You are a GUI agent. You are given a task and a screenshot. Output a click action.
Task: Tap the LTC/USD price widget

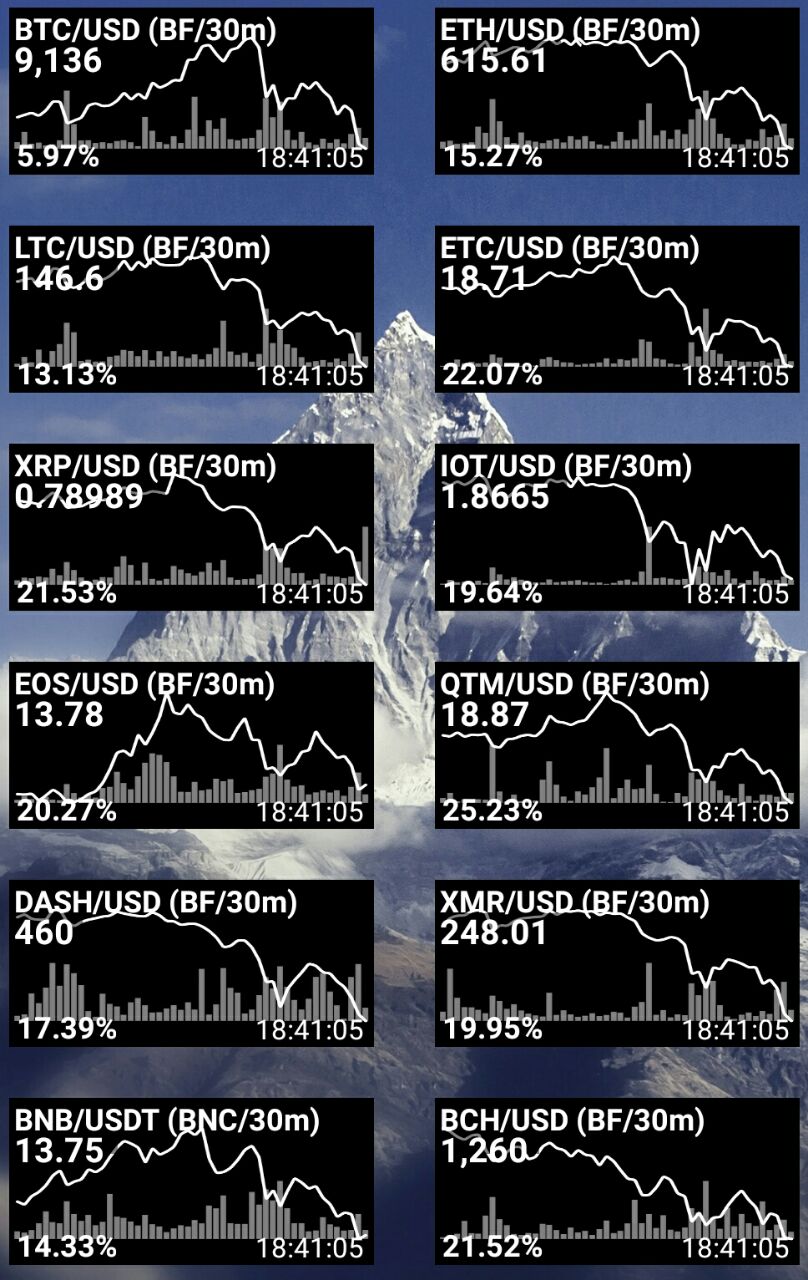191,309
